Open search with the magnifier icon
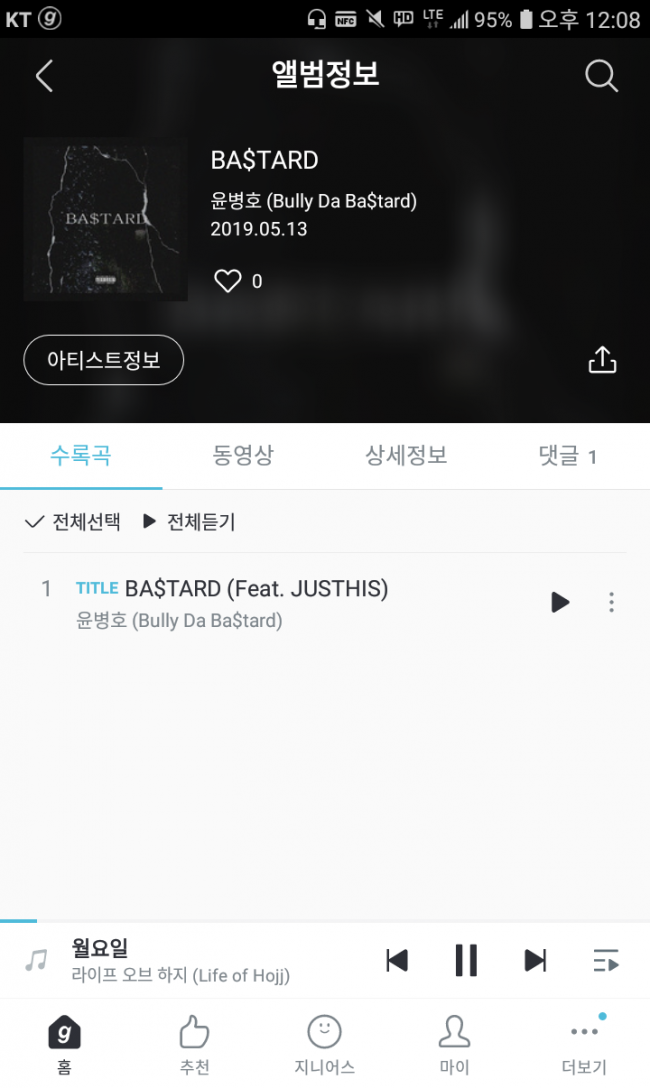The height and width of the screenshot is (1088, 650). 601,76
